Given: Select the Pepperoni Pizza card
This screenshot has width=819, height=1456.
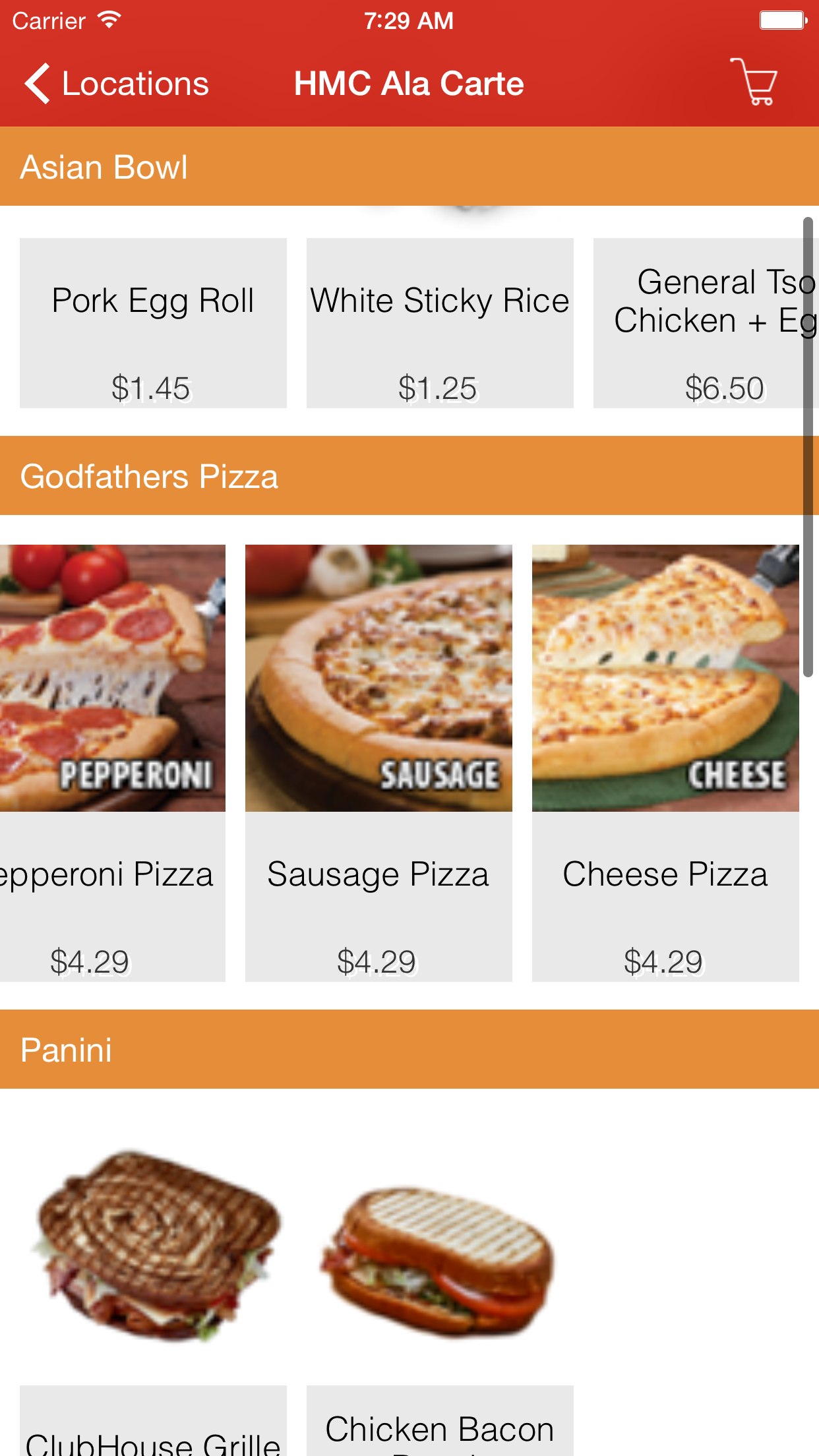Looking at the screenshot, I should [112, 762].
